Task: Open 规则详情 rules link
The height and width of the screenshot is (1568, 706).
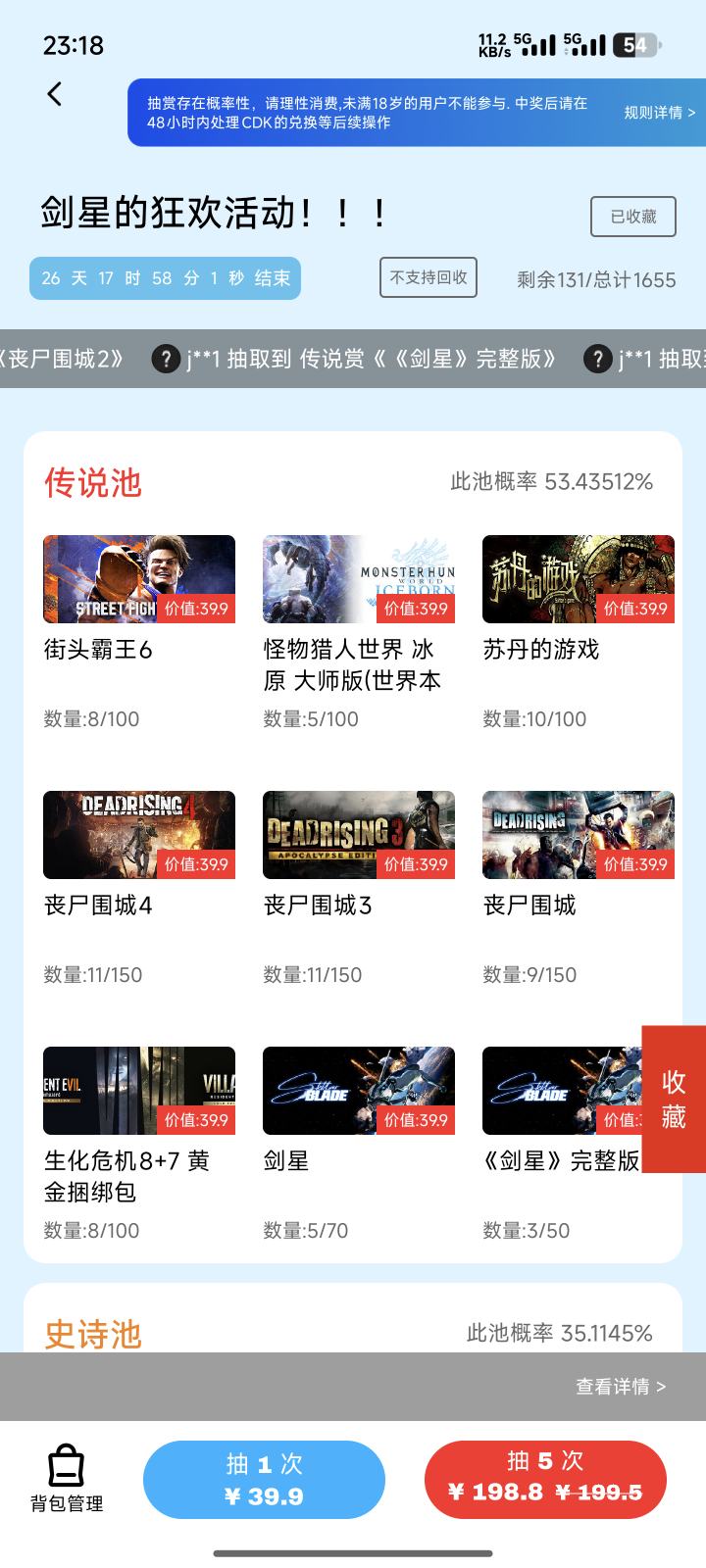Action: click(x=659, y=113)
